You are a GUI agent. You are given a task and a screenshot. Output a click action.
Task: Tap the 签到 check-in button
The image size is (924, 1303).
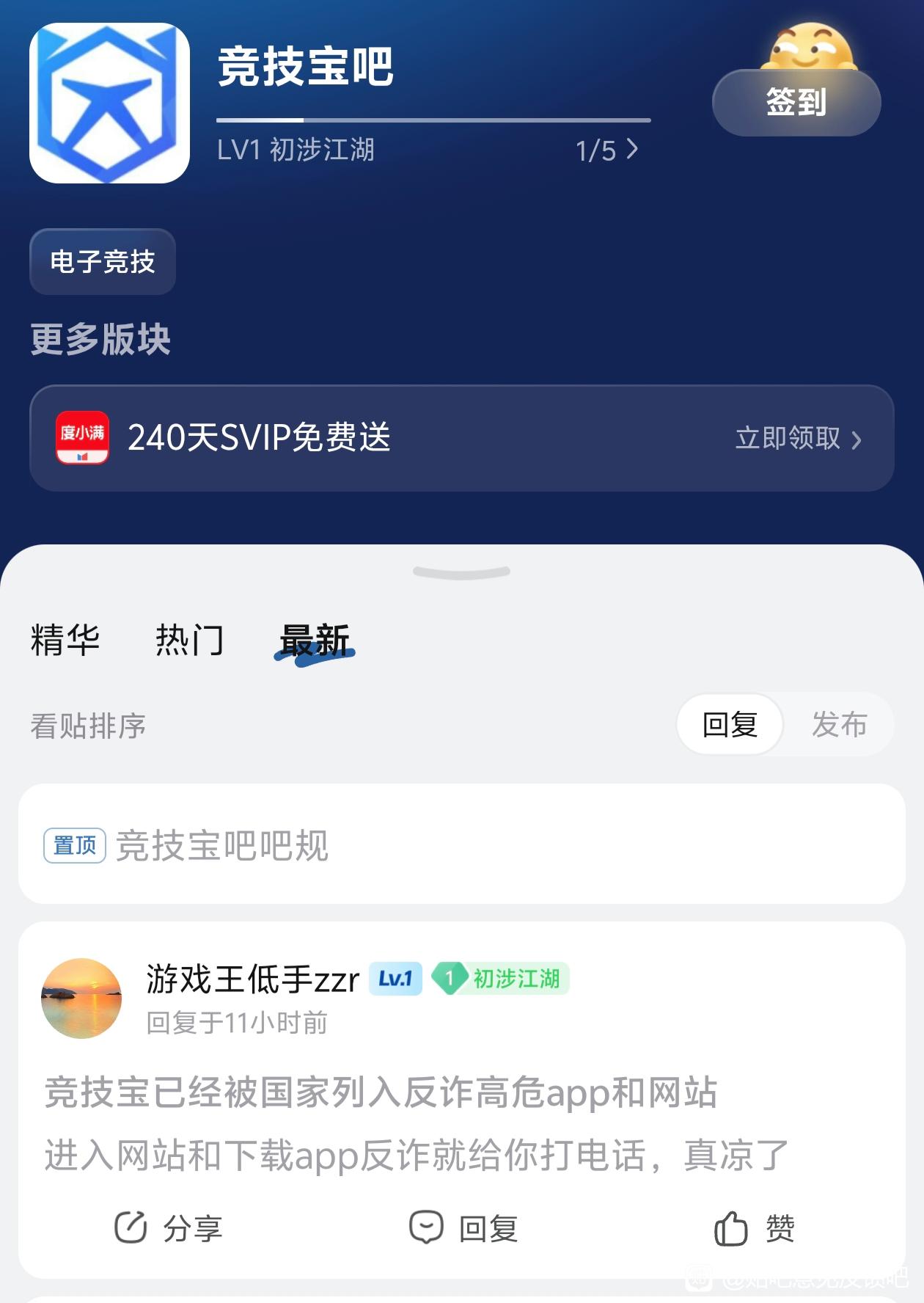click(x=796, y=102)
